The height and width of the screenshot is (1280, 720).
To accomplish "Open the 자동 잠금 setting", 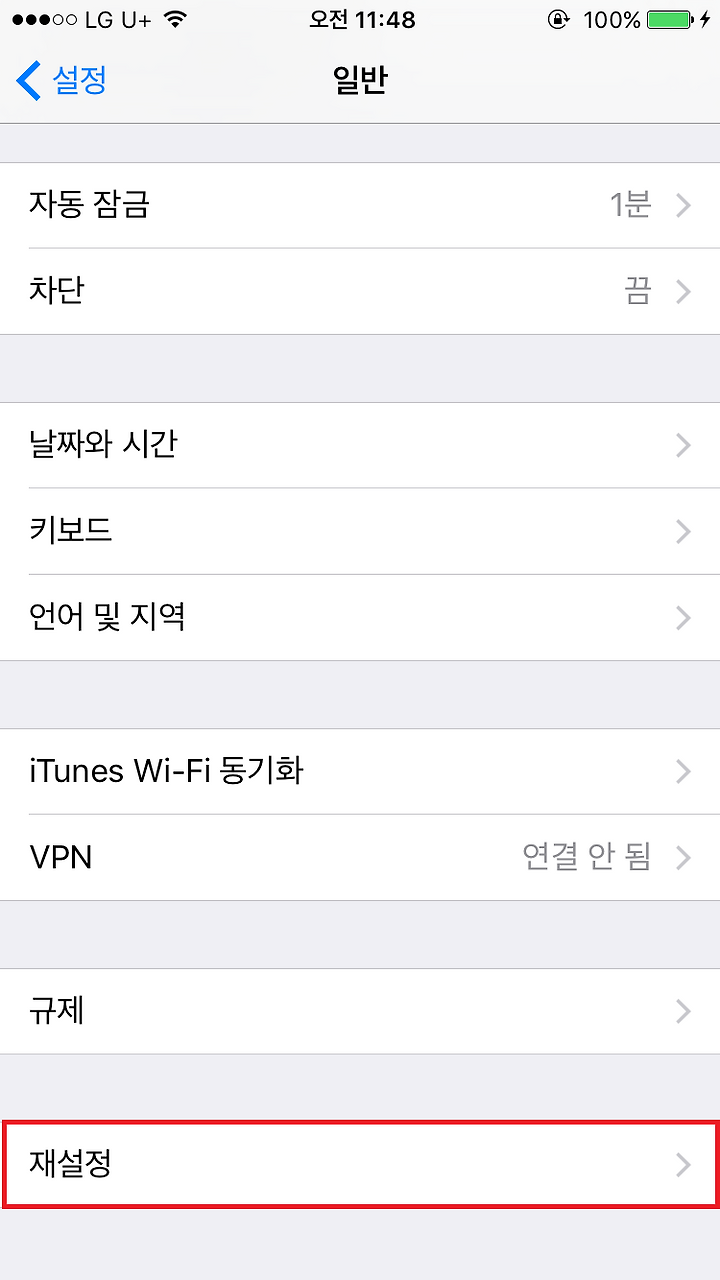I will point(360,205).
